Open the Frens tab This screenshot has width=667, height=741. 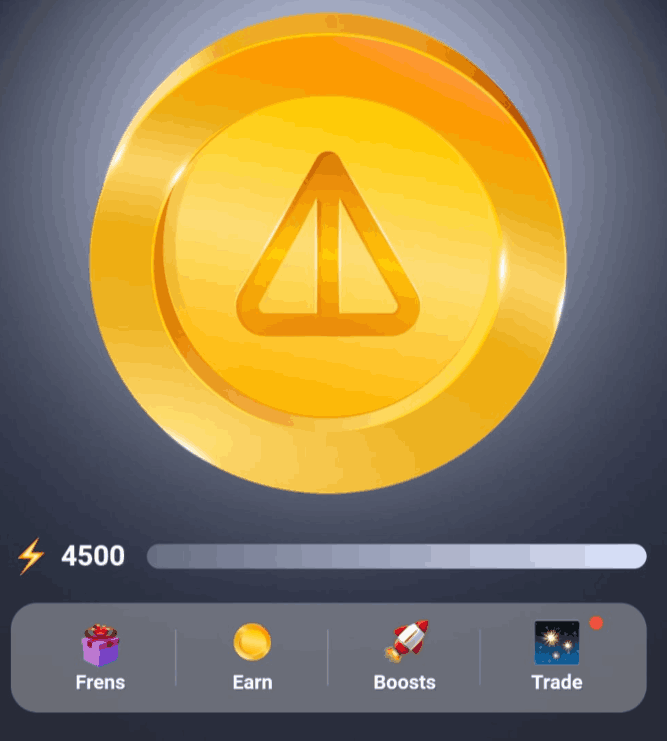click(x=100, y=657)
